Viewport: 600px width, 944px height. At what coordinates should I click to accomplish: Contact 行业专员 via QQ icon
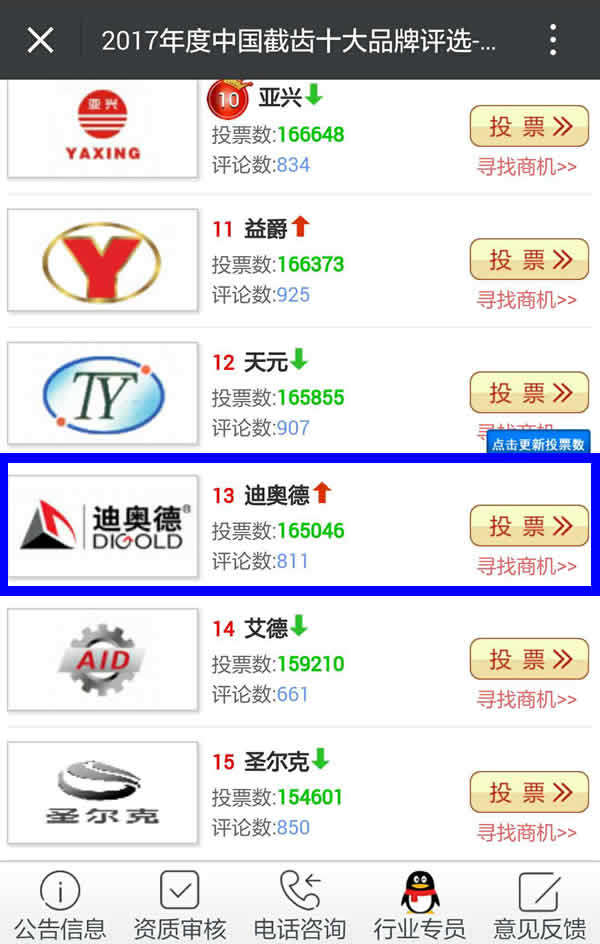pyautogui.click(x=420, y=905)
